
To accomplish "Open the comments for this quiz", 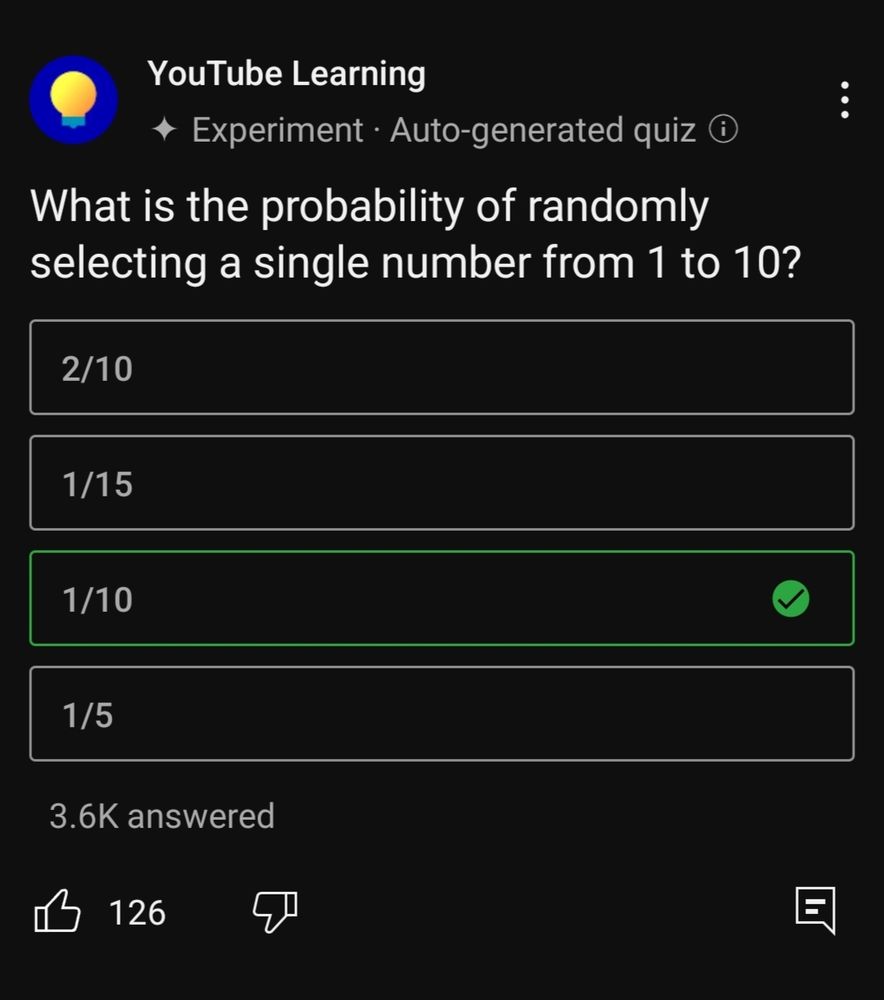I will pos(815,910).
